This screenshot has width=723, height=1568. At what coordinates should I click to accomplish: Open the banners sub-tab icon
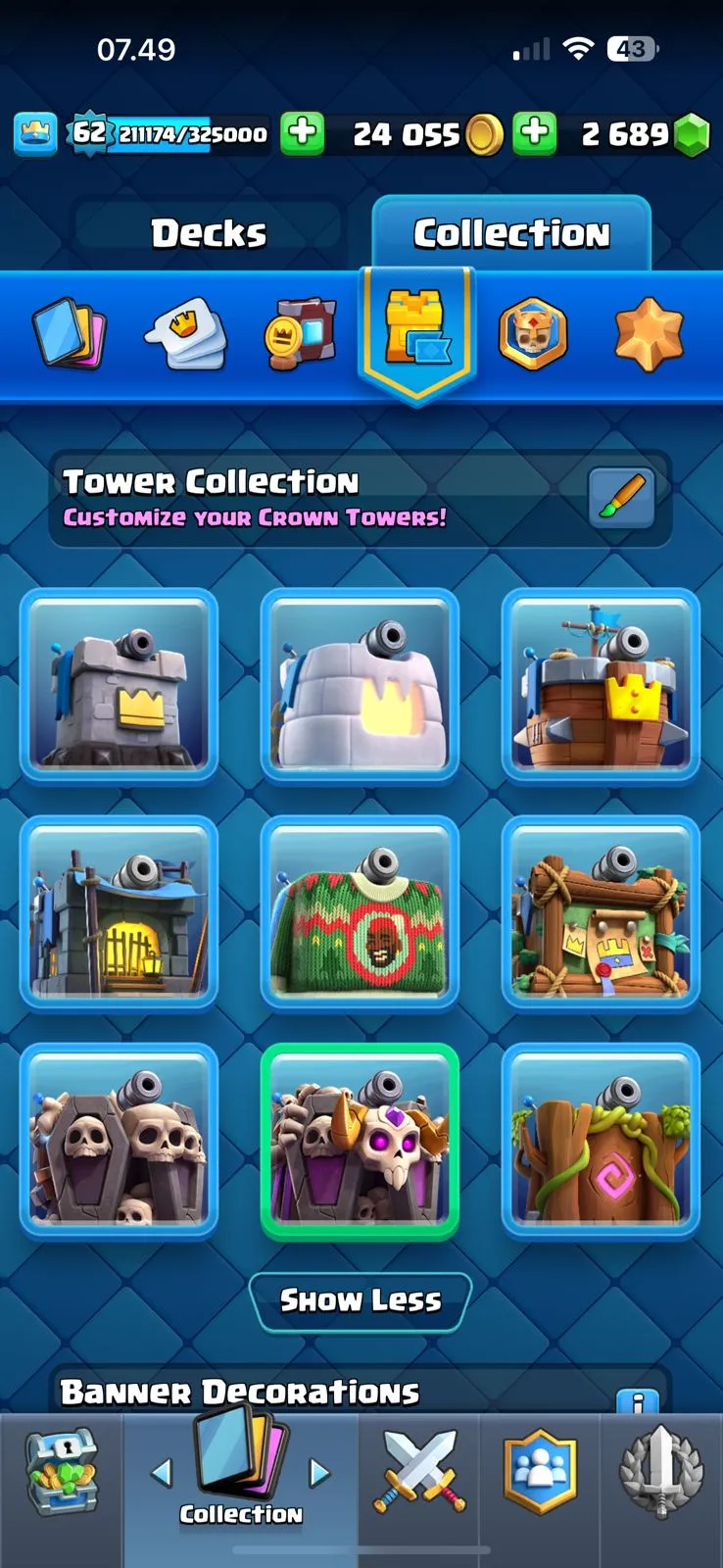(301, 335)
